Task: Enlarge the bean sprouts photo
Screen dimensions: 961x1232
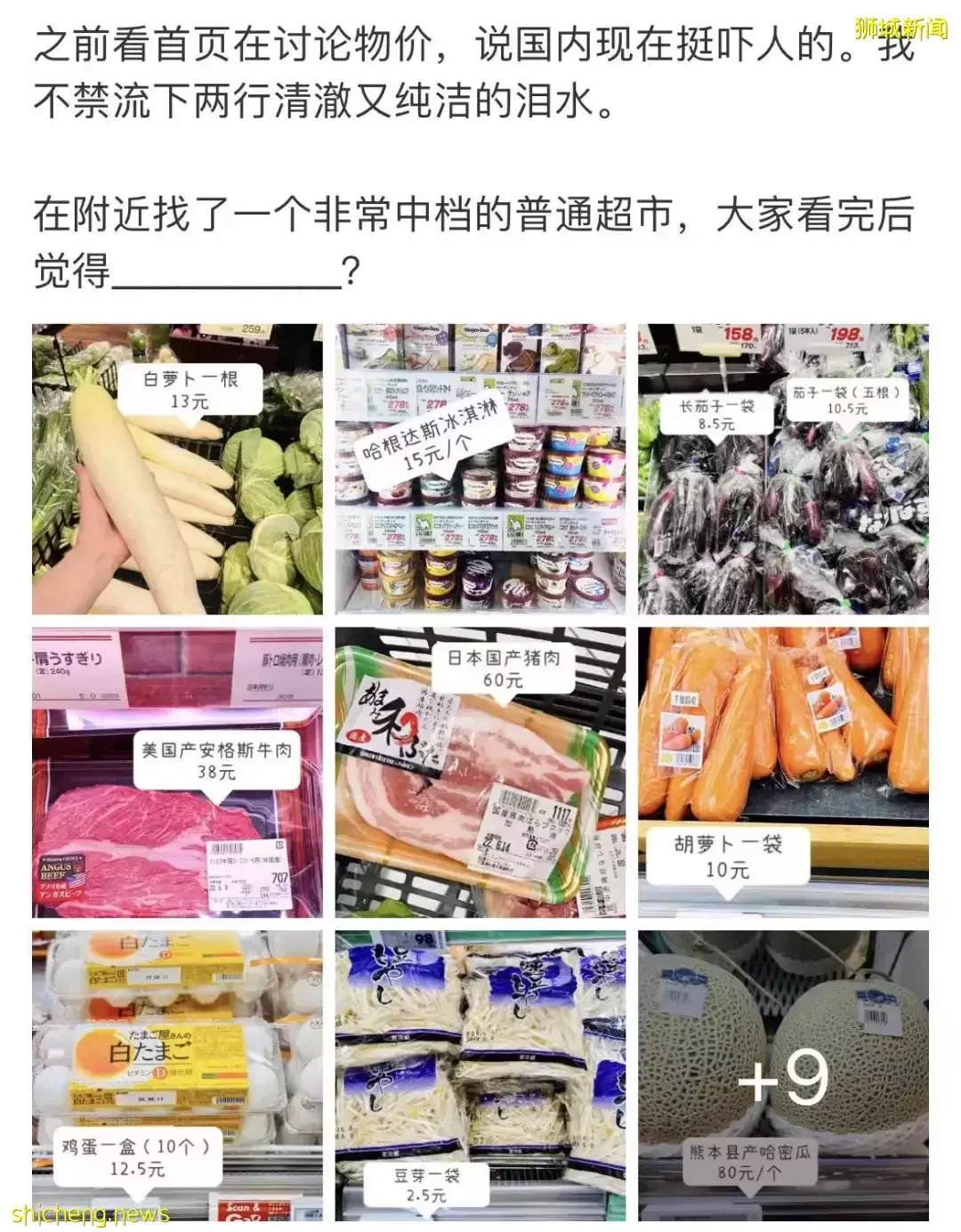Action: point(480,1075)
